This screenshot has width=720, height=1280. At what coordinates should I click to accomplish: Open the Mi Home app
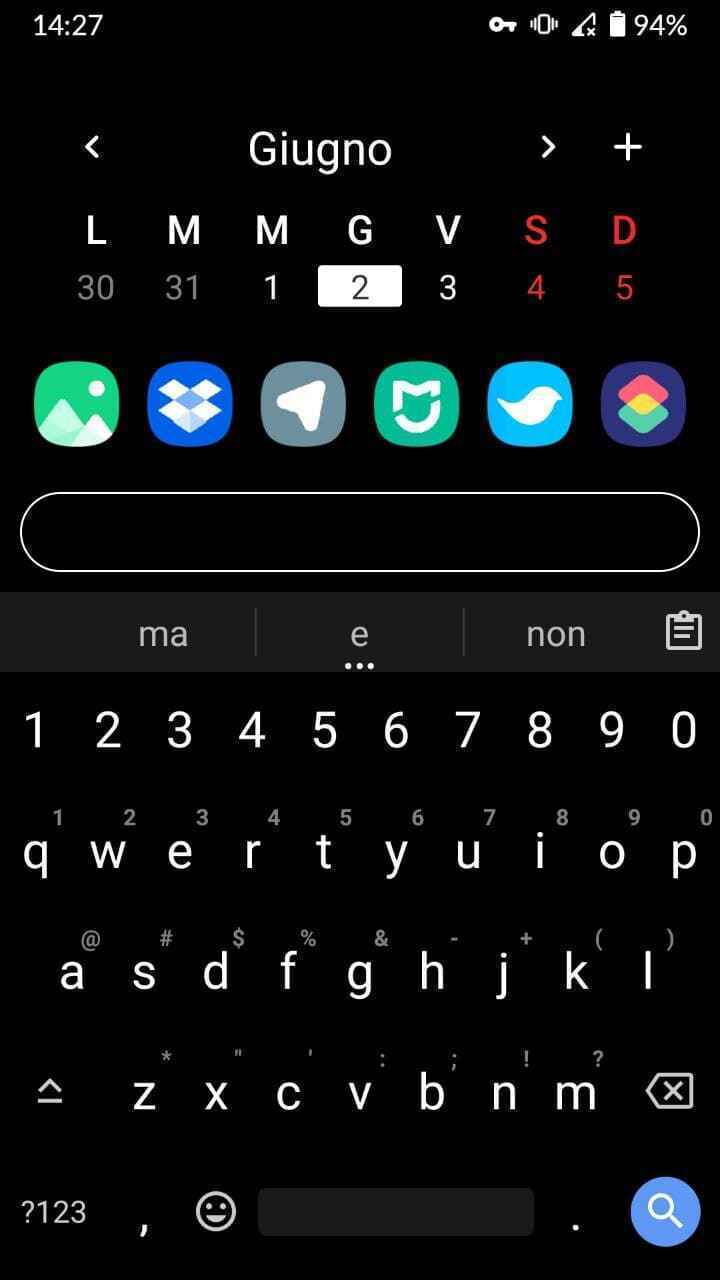point(417,403)
